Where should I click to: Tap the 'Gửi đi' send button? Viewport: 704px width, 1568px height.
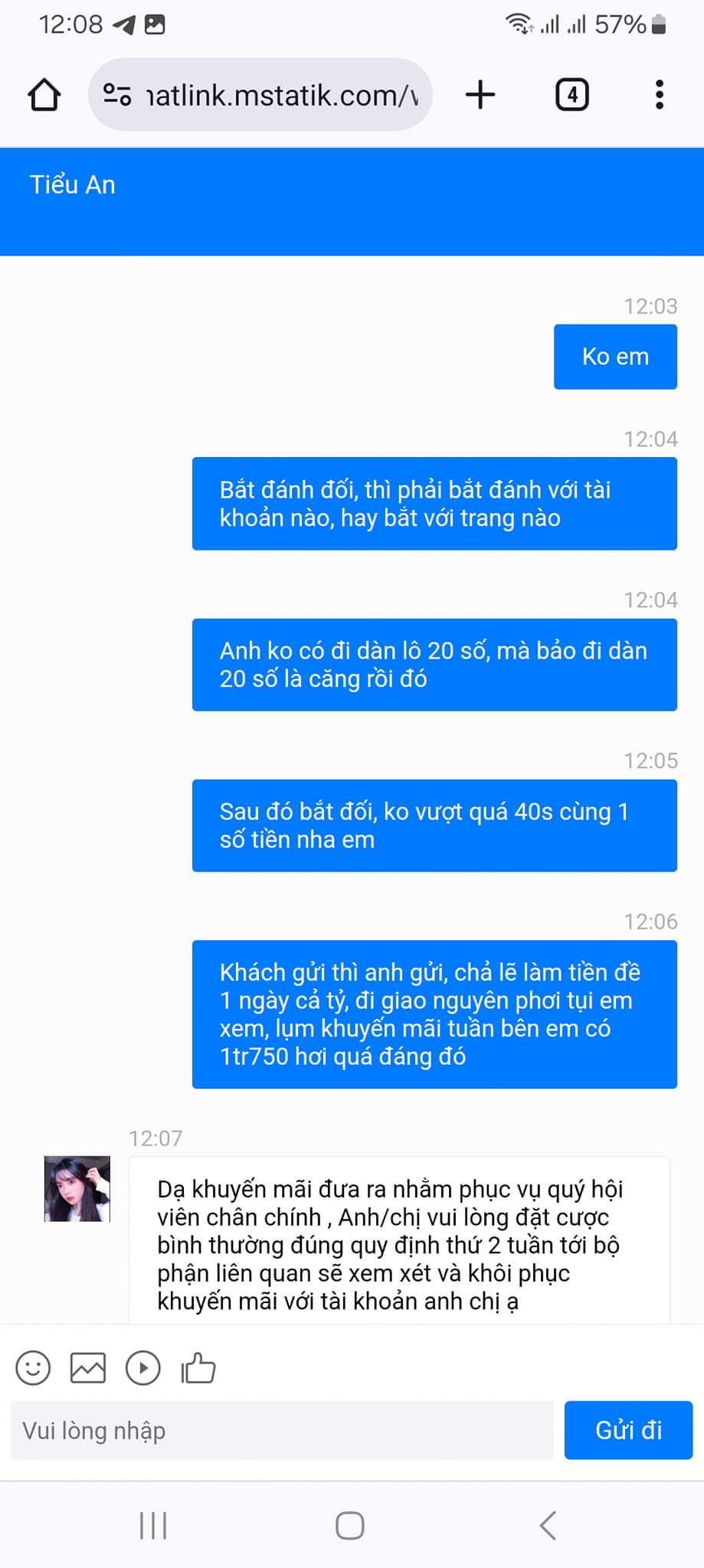coord(628,1430)
